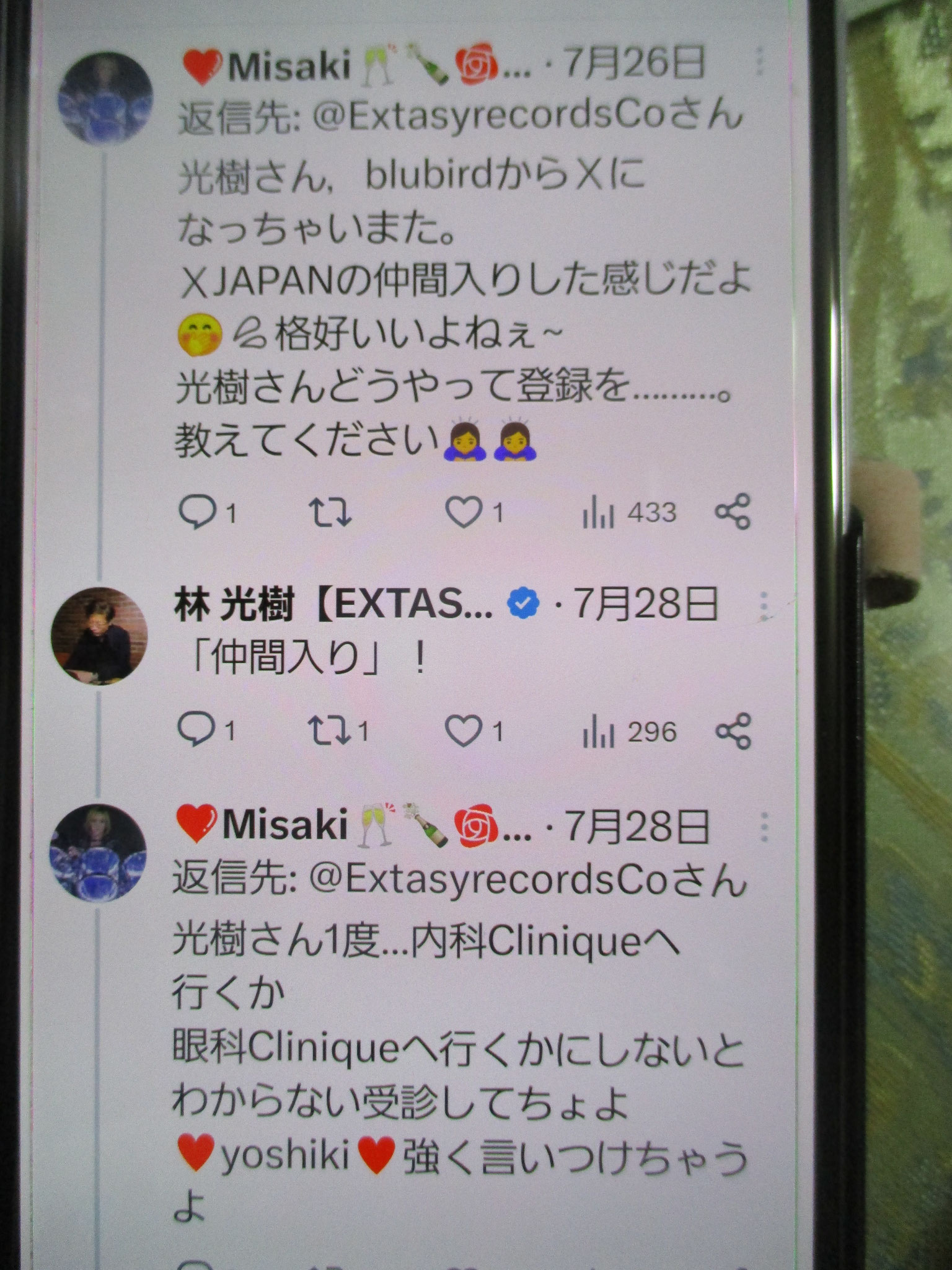The width and height of the screenshot is (952, 1270).
Task: Share 林 光樹's 「仲間入り」 tweet
Action: [x=734, y=731]
